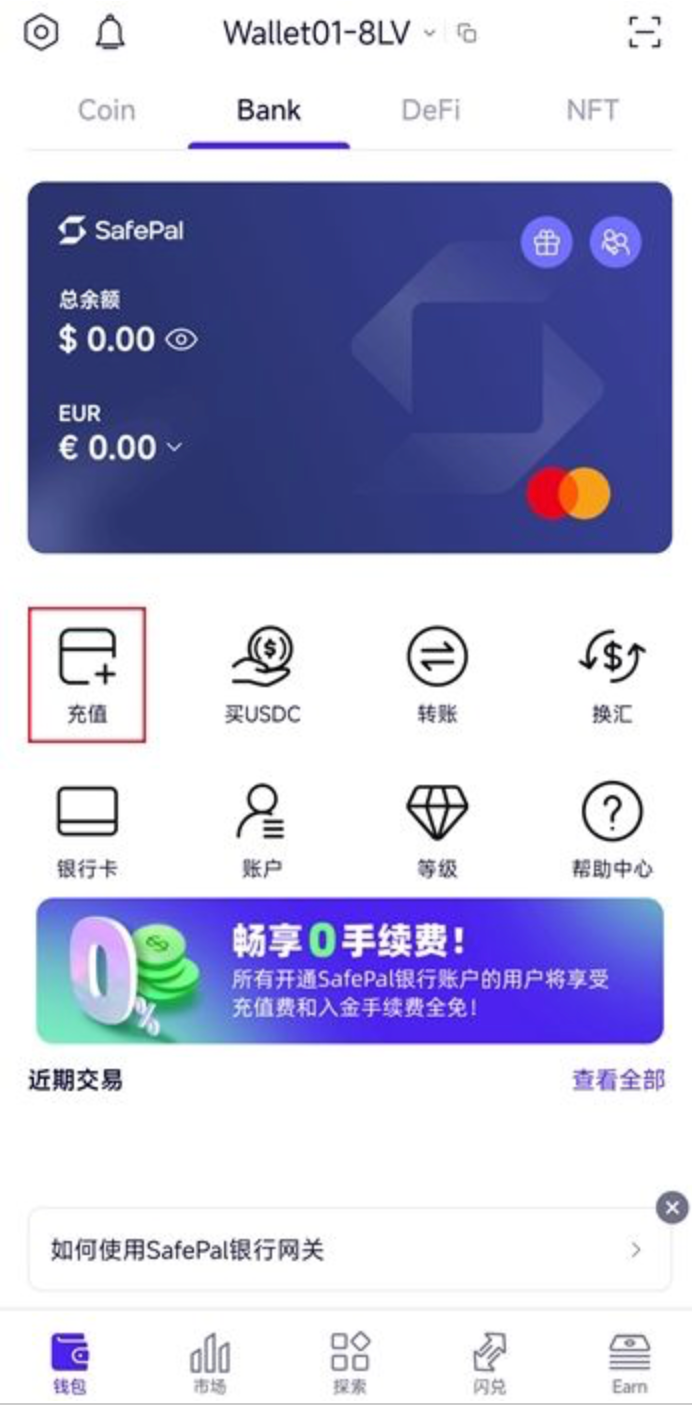Viewport: 692px width, 1406px height.
Task: Open 银行卡 bank card section
Action: click(87, 830)
